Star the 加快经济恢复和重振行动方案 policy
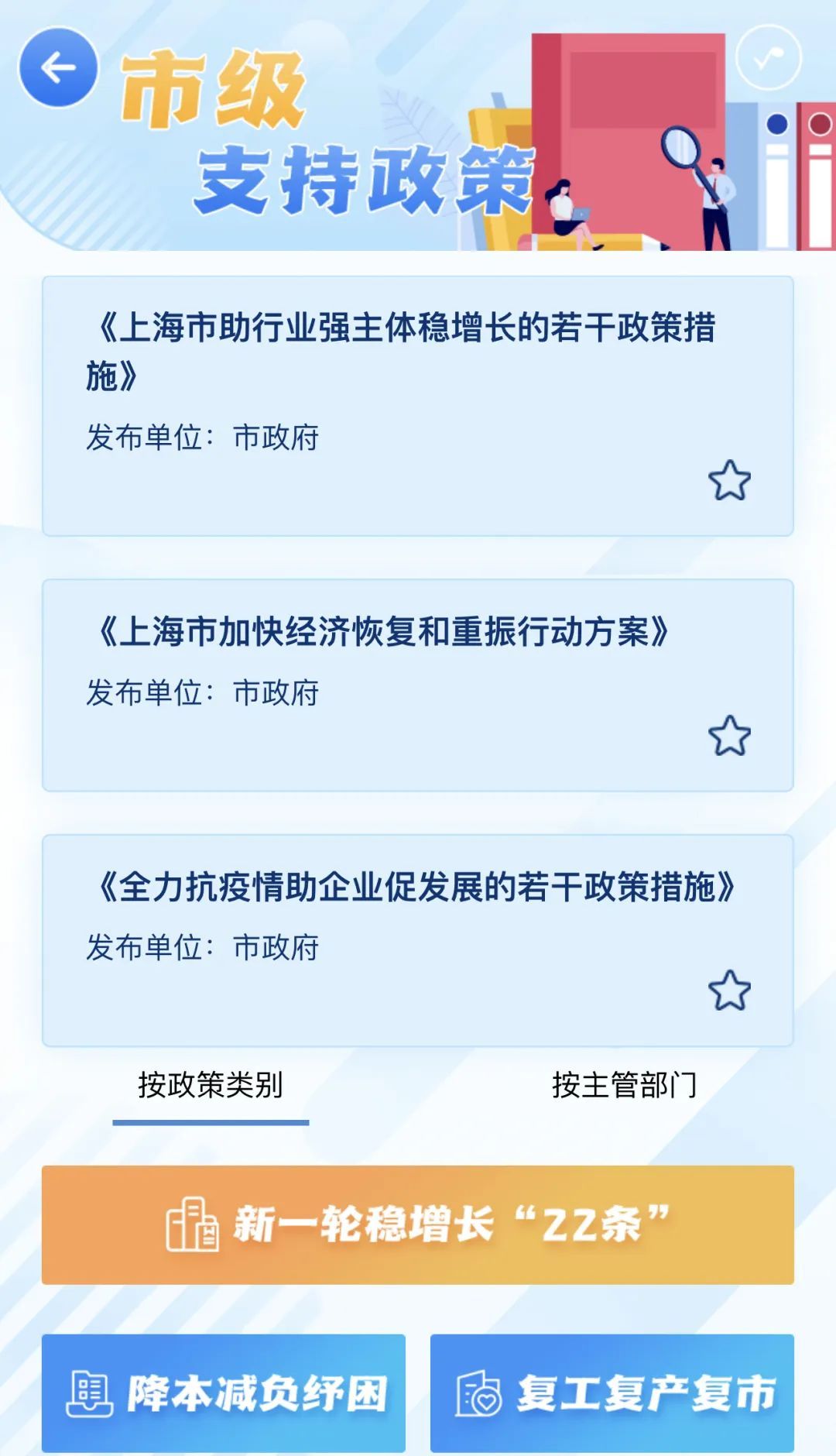The width and height of the screenshot is (836, 1456). [729, 736]
